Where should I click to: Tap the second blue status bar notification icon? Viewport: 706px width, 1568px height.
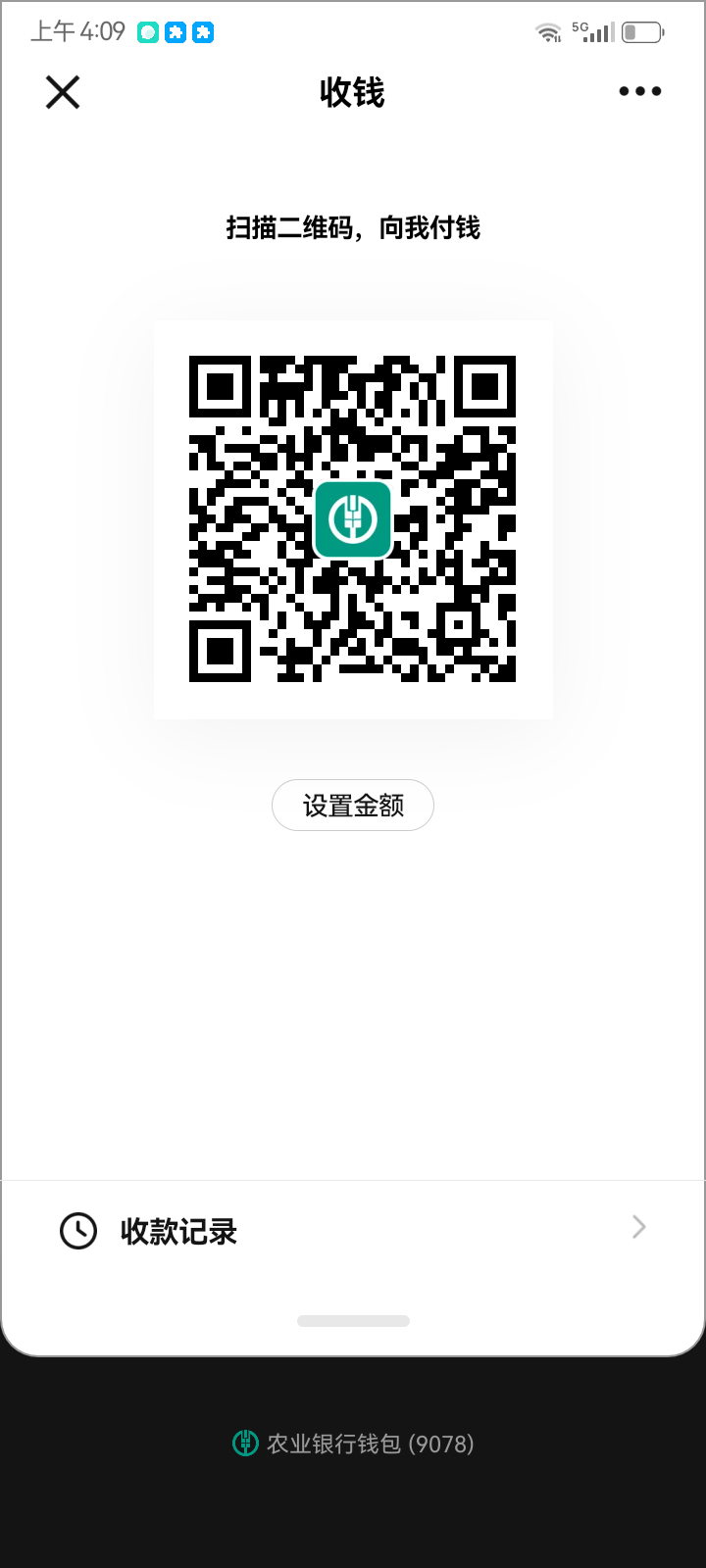202,32
